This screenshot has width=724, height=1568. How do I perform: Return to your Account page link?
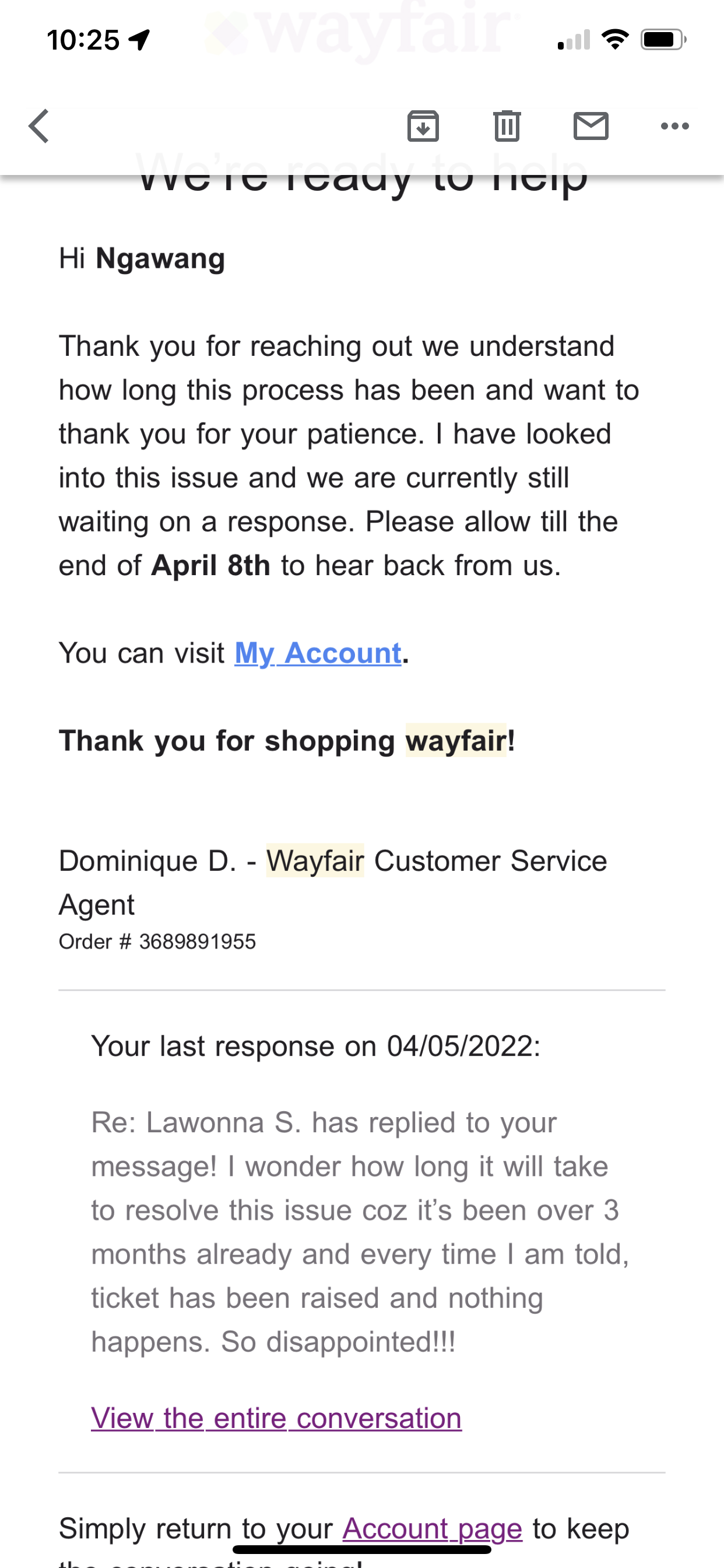[x=431, y=1528]
